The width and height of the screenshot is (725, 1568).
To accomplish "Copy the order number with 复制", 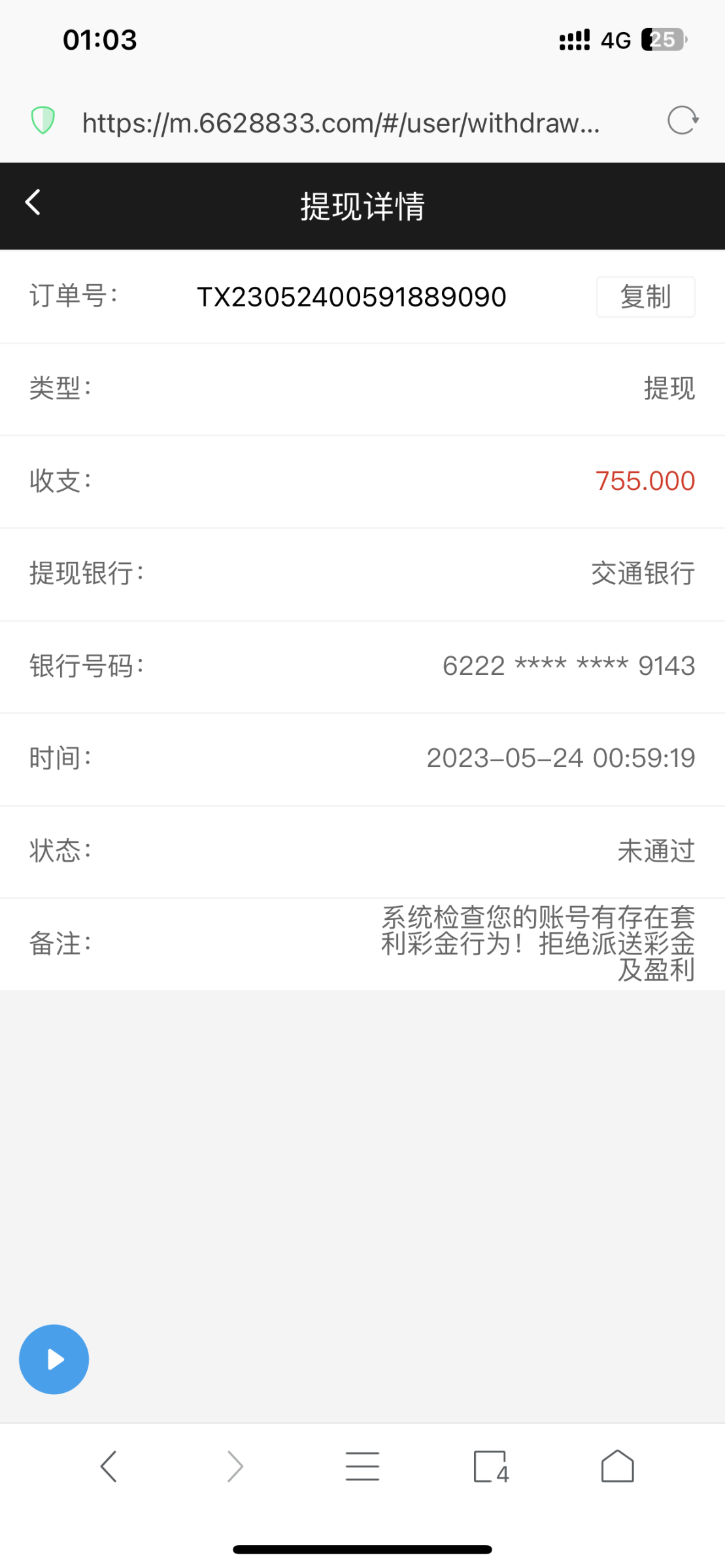I will coord(645,297).
